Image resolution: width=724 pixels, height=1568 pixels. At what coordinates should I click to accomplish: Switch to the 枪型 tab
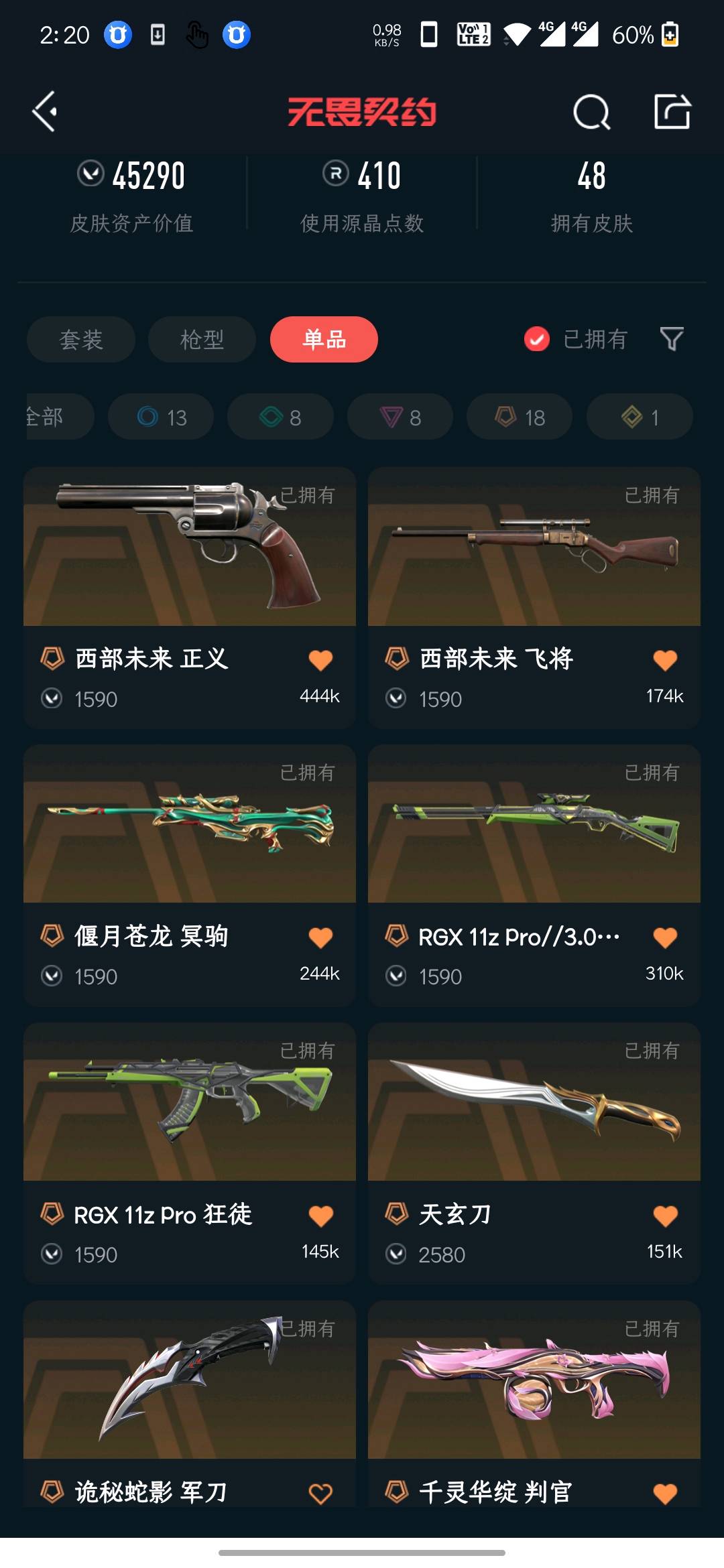202,340
